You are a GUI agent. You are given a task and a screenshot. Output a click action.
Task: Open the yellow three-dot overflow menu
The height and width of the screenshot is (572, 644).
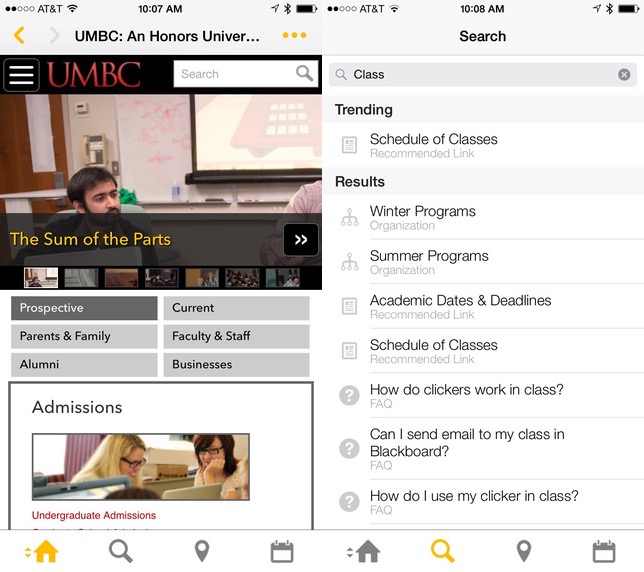click(294, 36)
